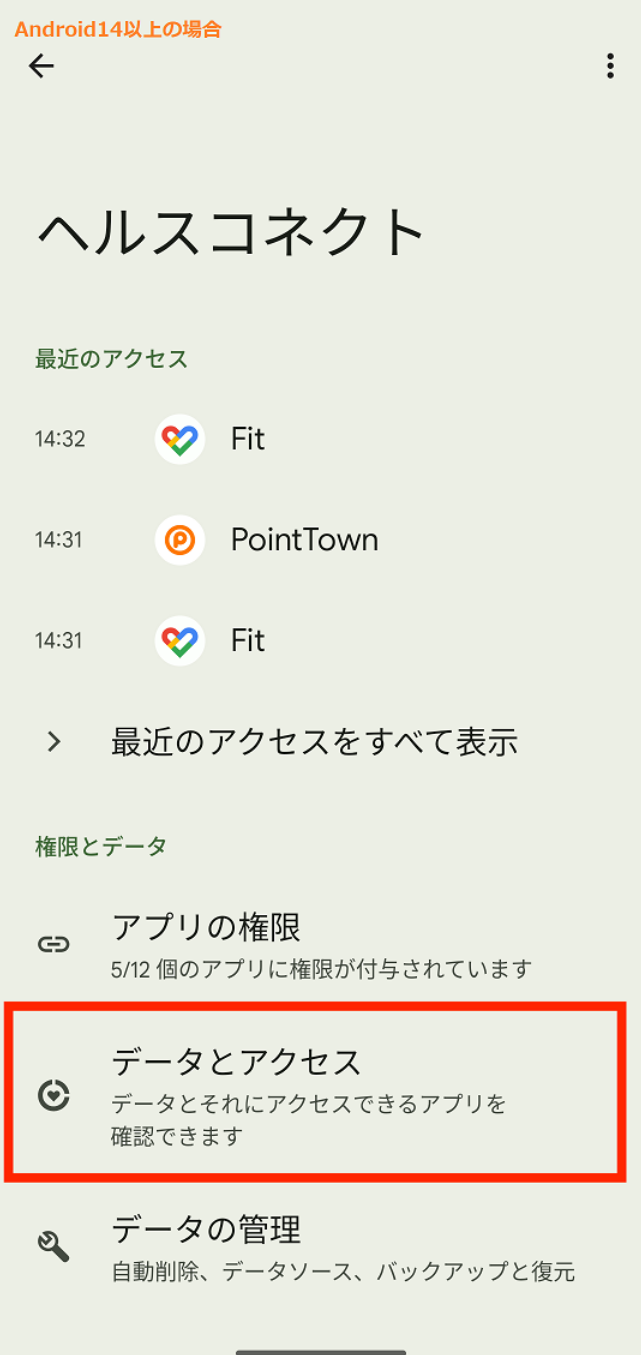Open データの管理

pos(320,1245)
